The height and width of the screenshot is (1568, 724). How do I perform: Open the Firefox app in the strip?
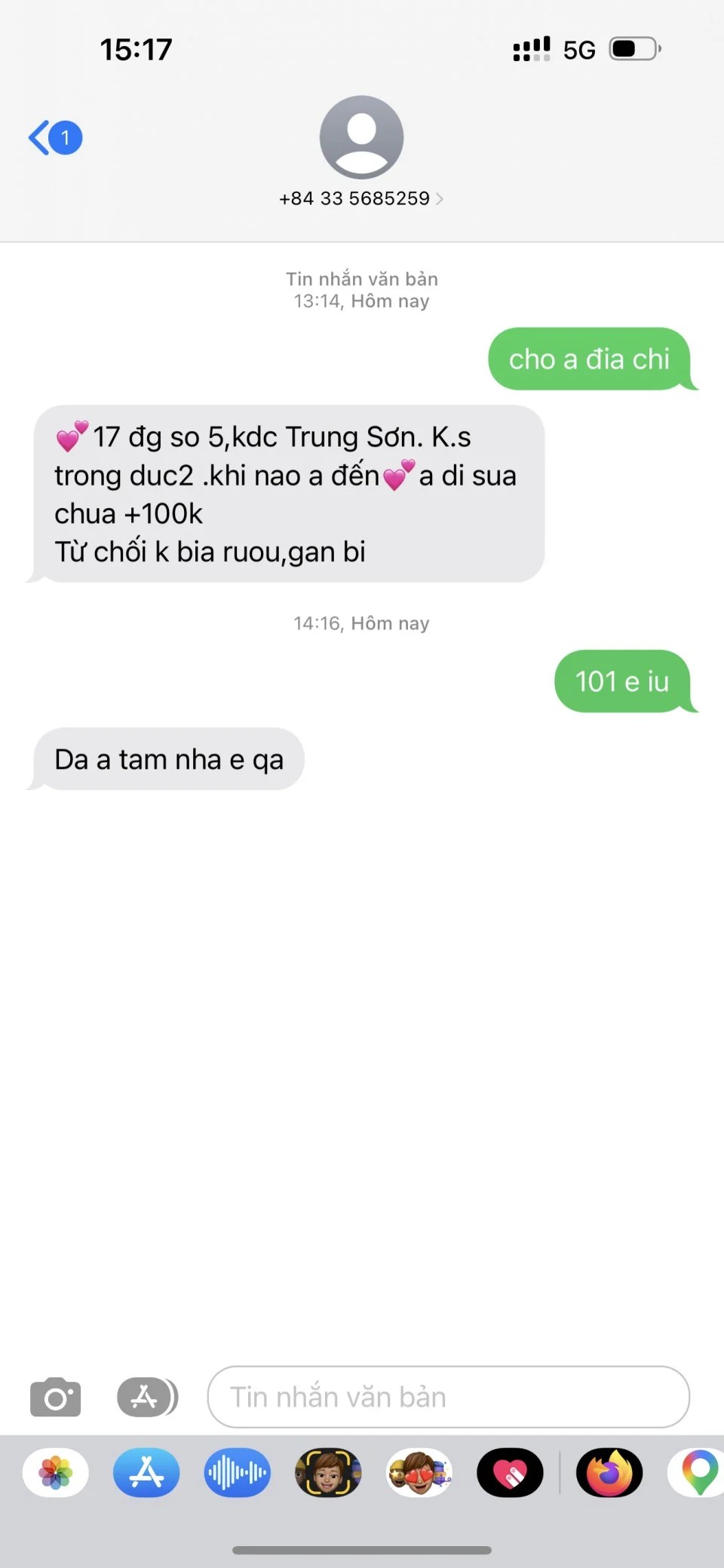(609, 1472)
